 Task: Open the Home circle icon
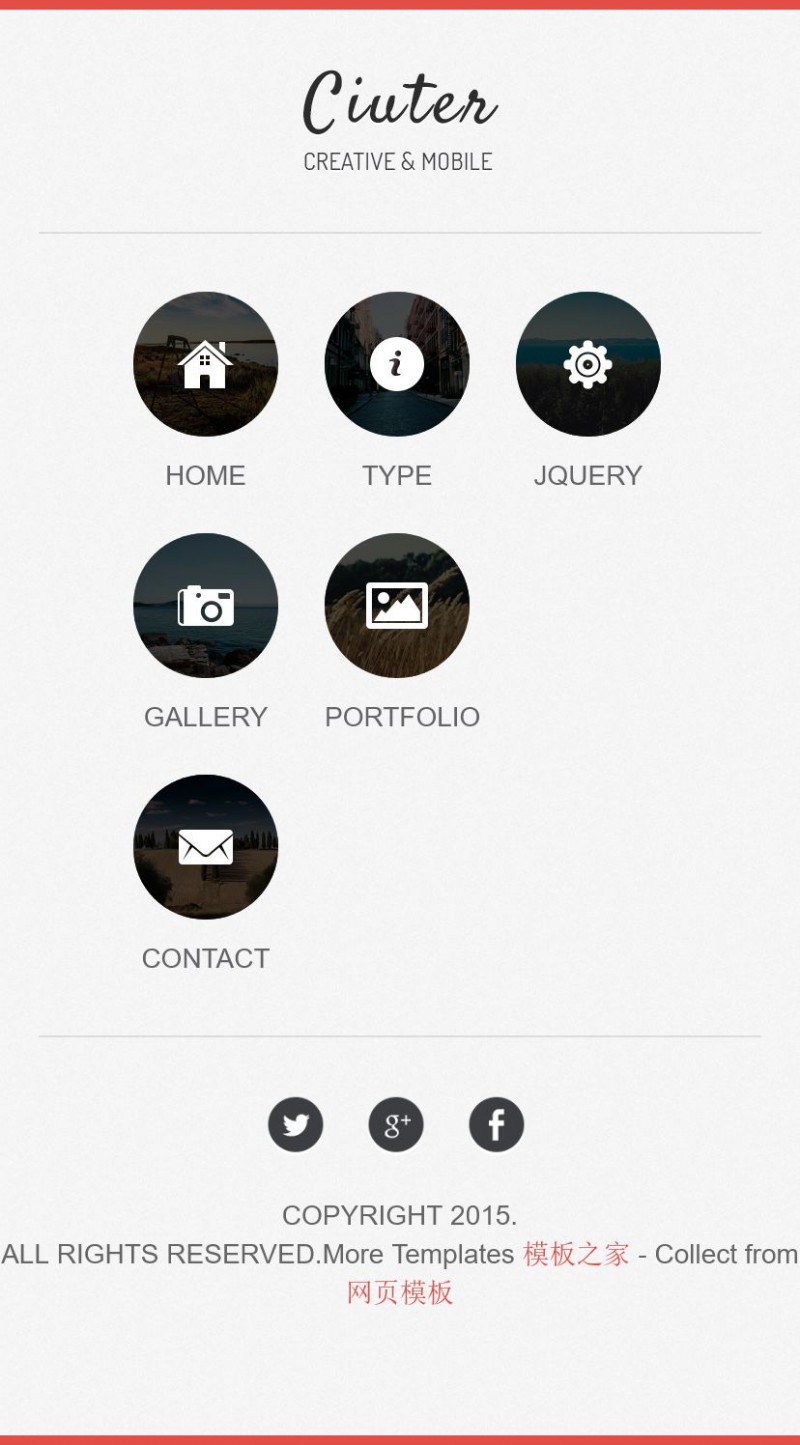206,364
